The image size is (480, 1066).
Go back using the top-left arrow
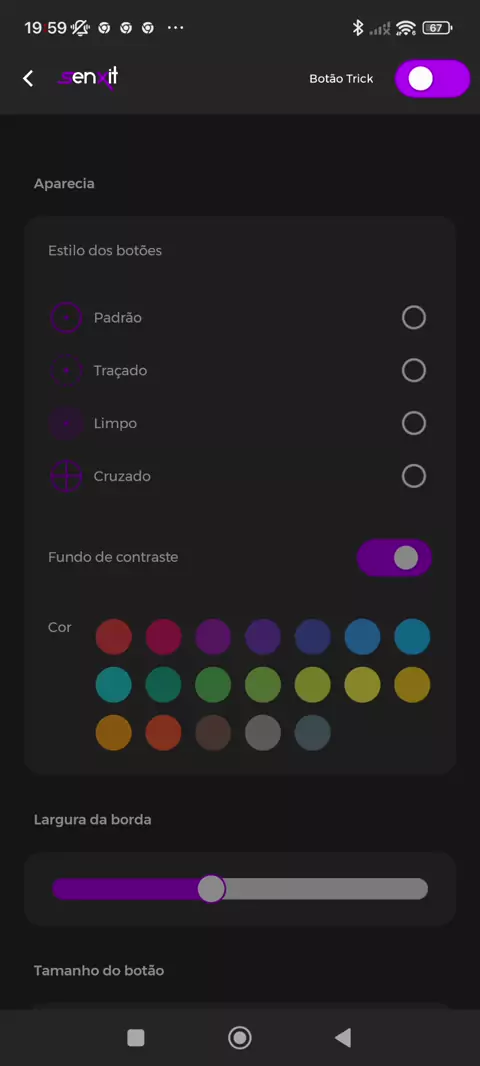28,79
